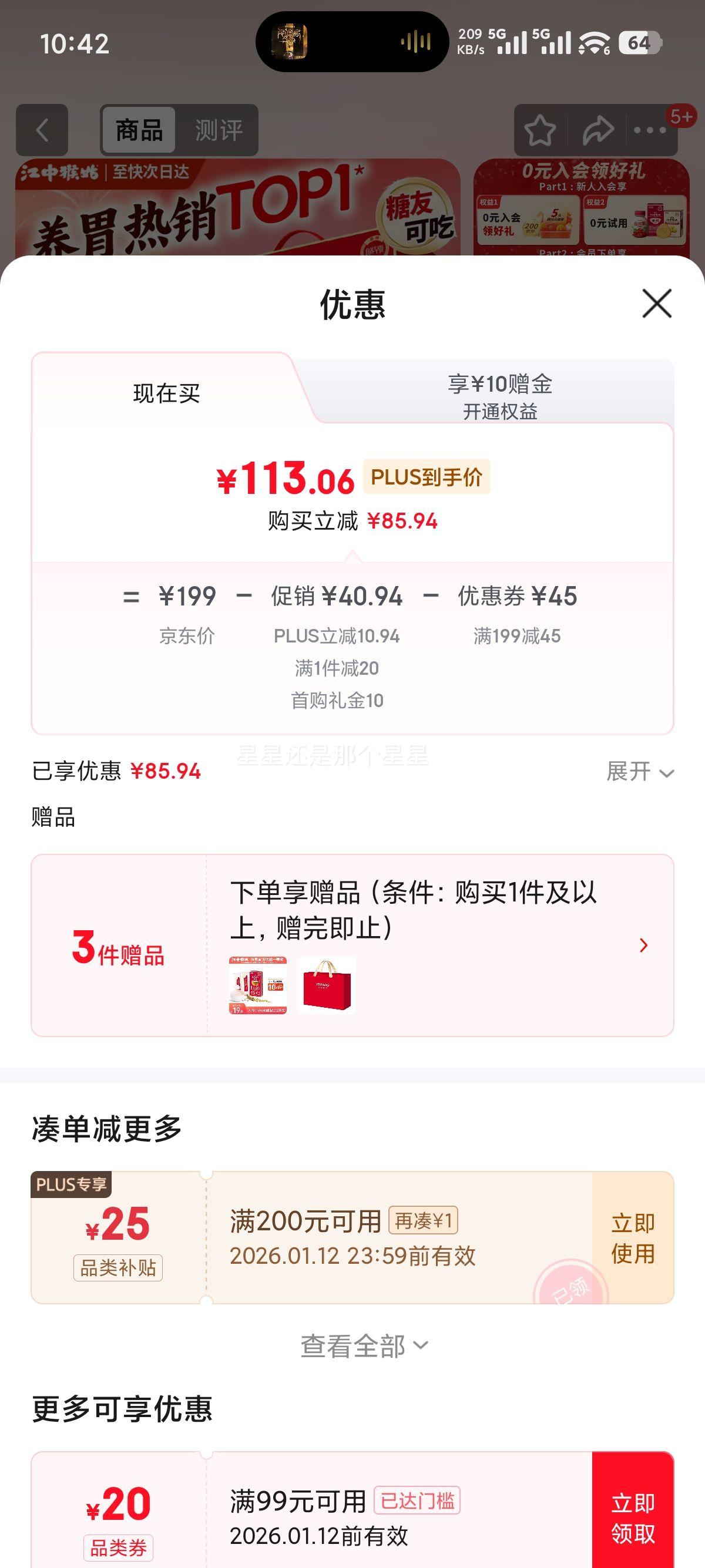Tap the back arrow to leave this page

tap(41, 130)
